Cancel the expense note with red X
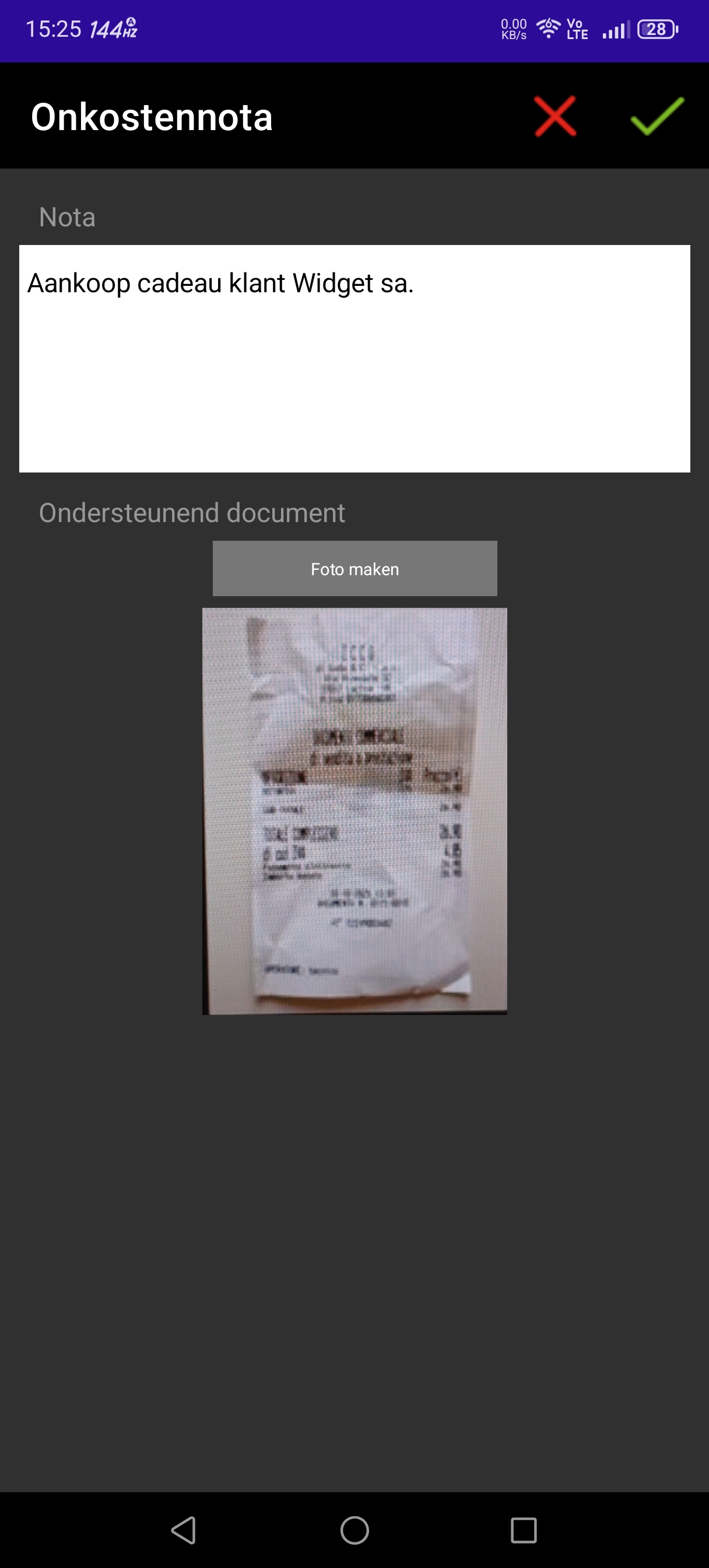Viewport: 709px width, 1568px height. click(555, 116)
